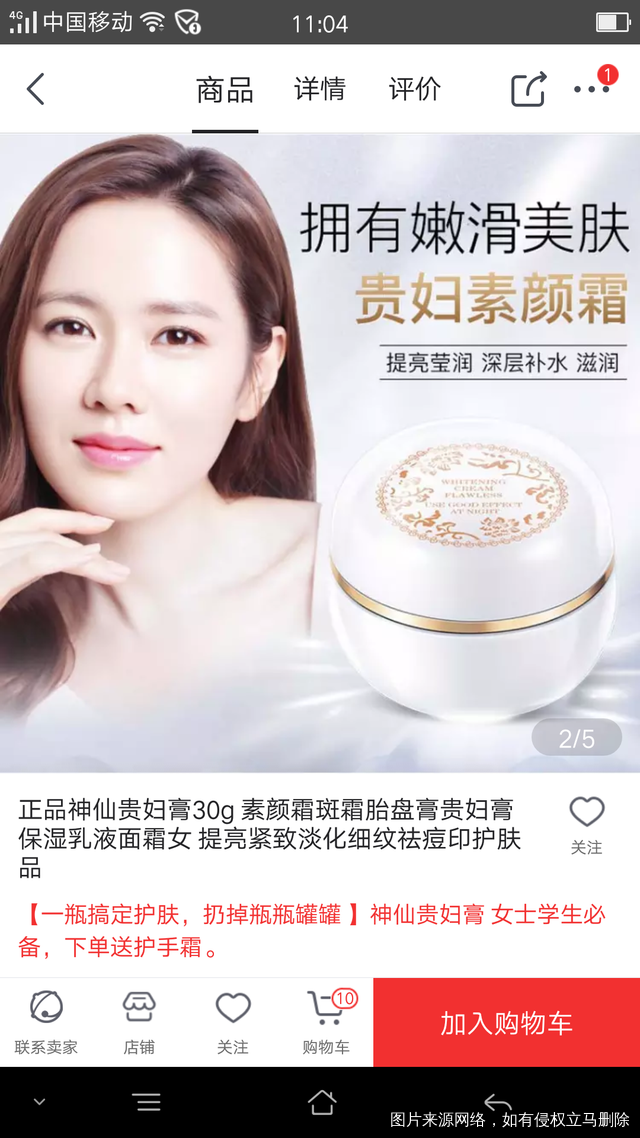640x1138 pixels.
Task: Switch to the 评价 tab
Action: click(414, 89)
